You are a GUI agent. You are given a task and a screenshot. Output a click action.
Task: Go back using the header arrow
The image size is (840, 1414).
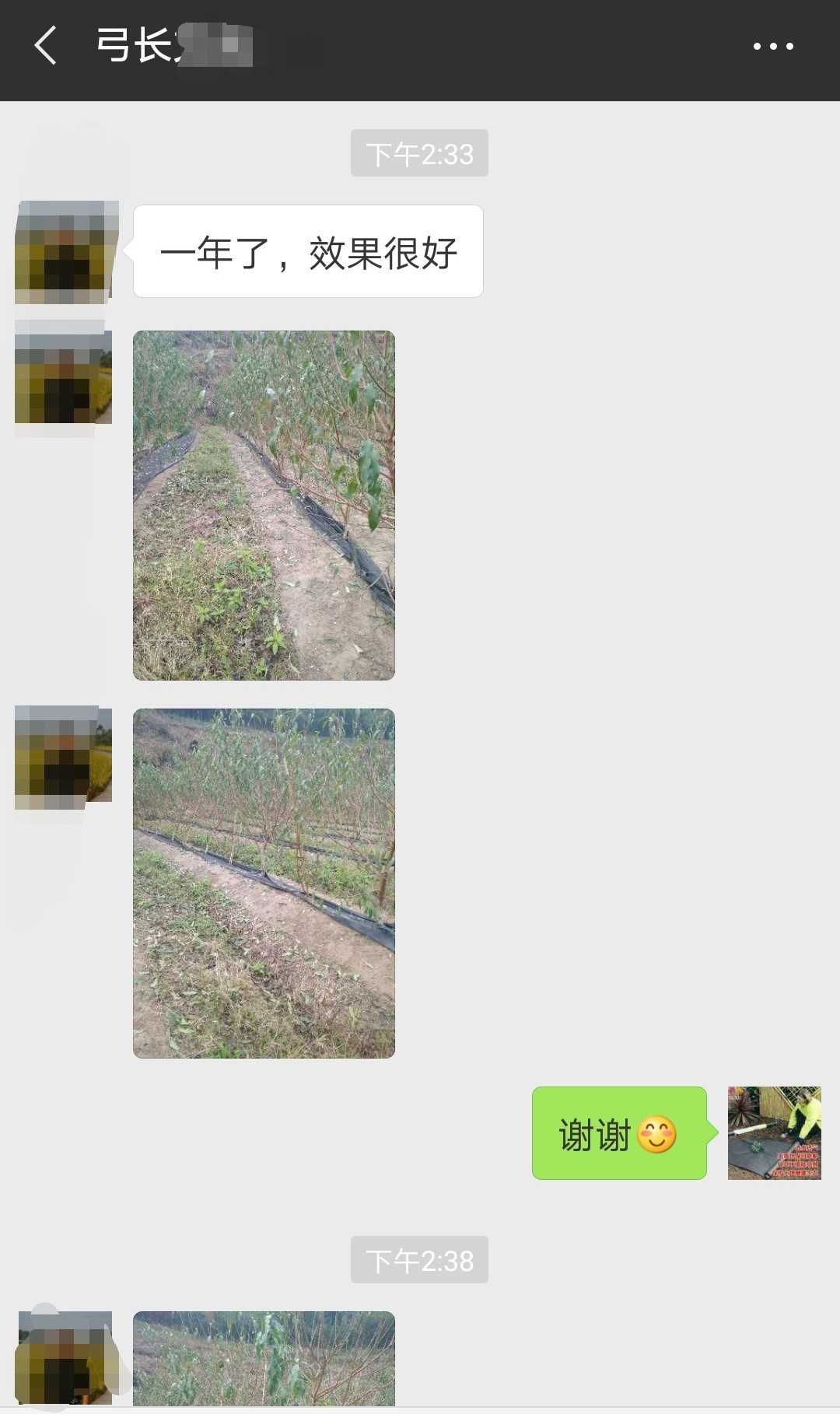click(46, 45)
